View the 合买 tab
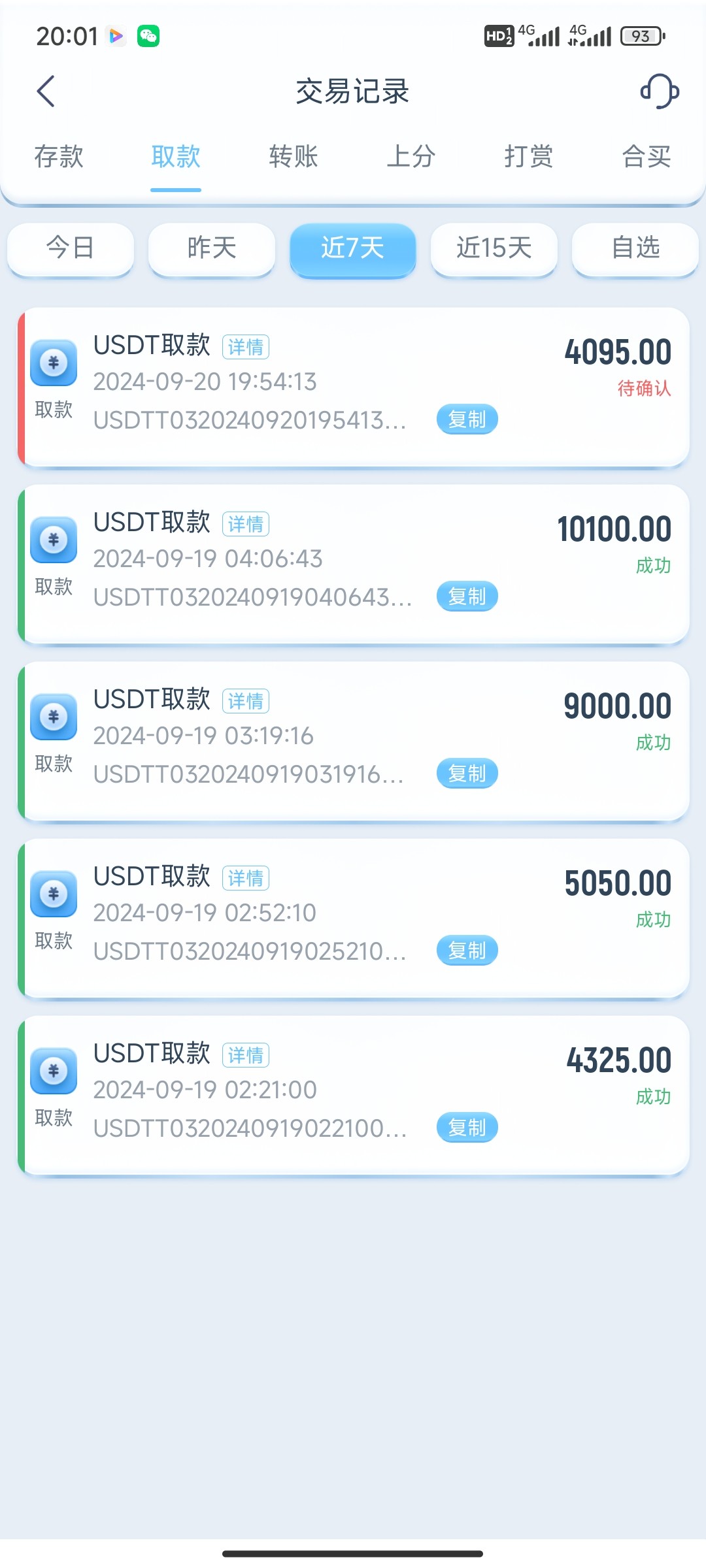 coord(647,157)
